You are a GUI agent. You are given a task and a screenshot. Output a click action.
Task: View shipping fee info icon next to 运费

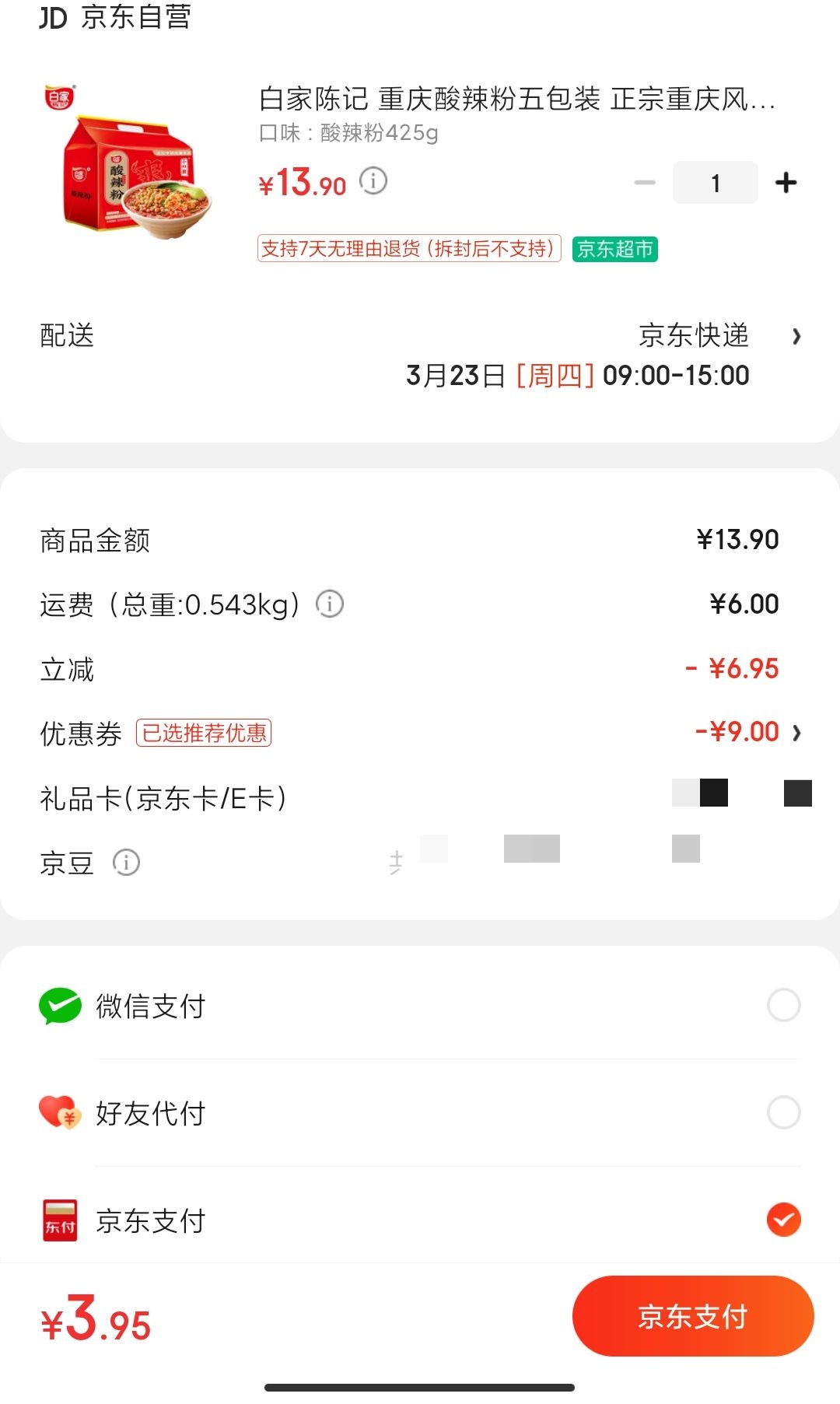pos(330,604)
